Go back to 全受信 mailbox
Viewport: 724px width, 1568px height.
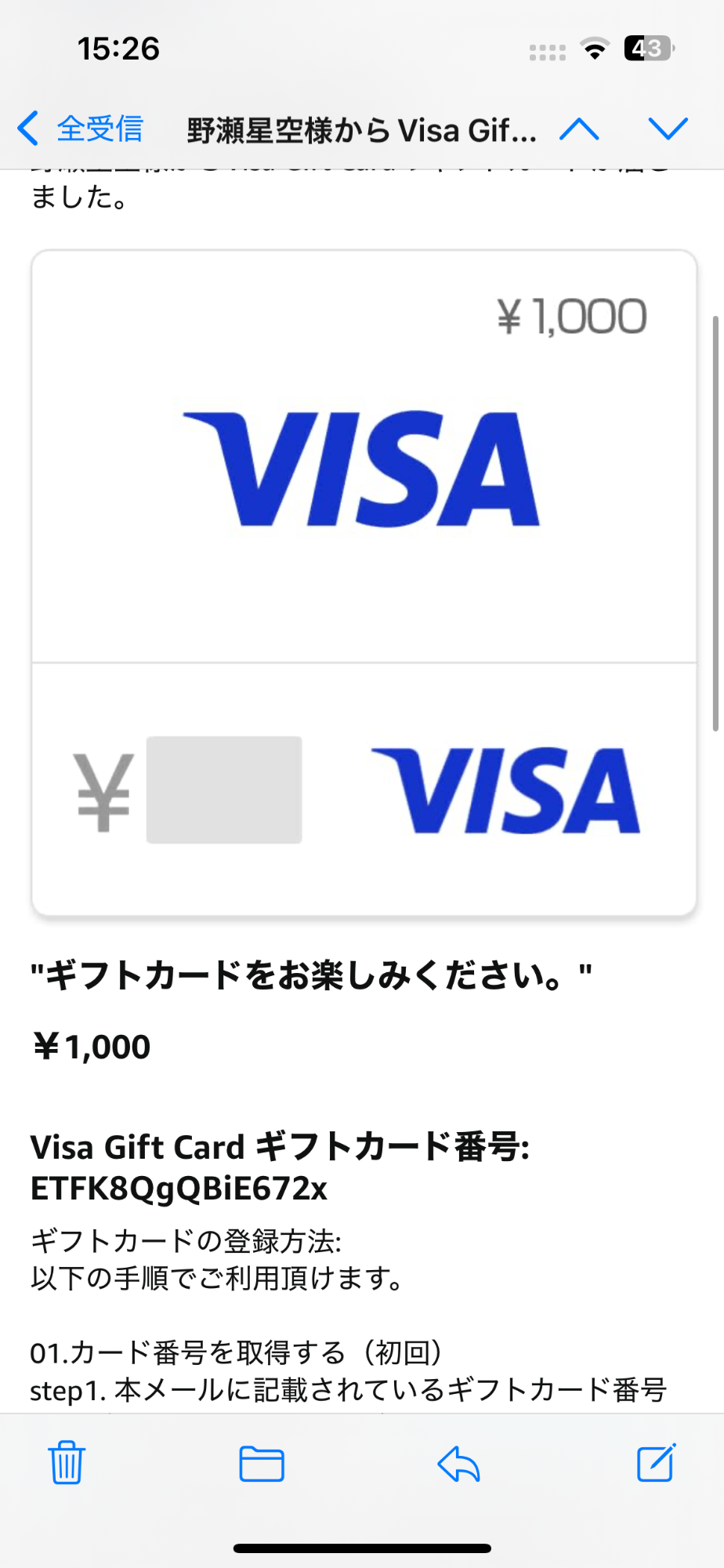[80, 129]
